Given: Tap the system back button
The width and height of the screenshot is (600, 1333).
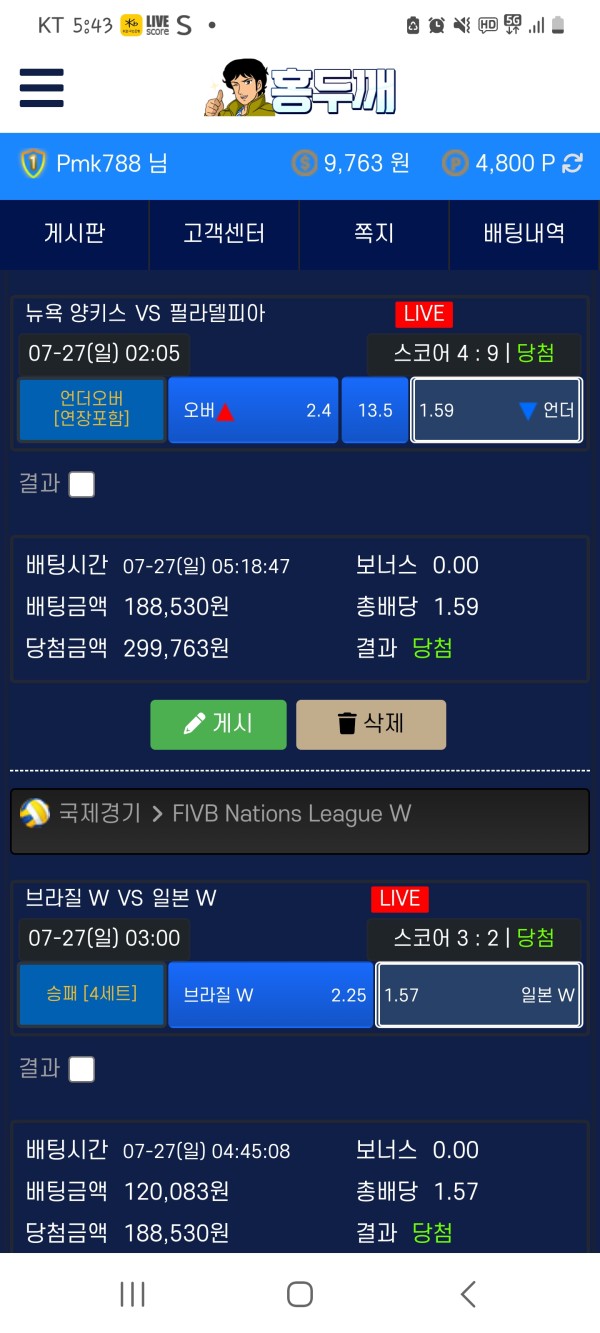Looking at the screenshot, I should (x=468, y=1294).
